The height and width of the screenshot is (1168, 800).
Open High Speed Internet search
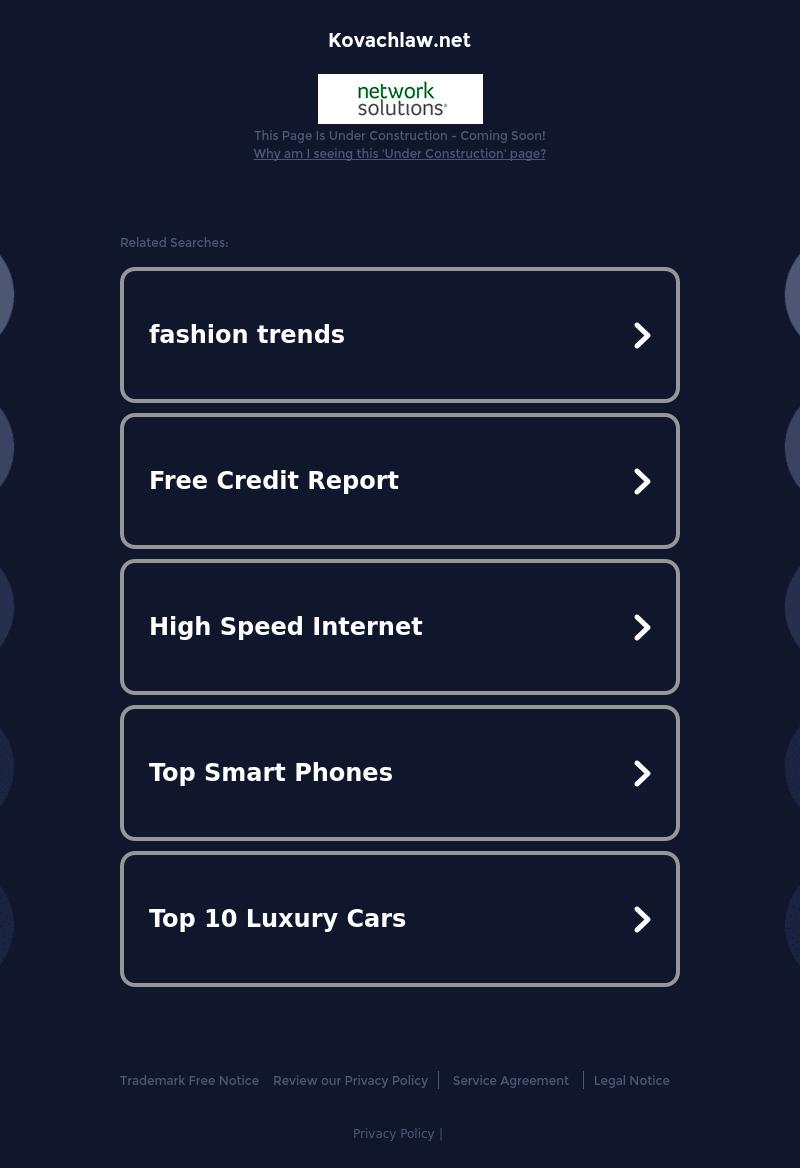click(x=400, y=627)
